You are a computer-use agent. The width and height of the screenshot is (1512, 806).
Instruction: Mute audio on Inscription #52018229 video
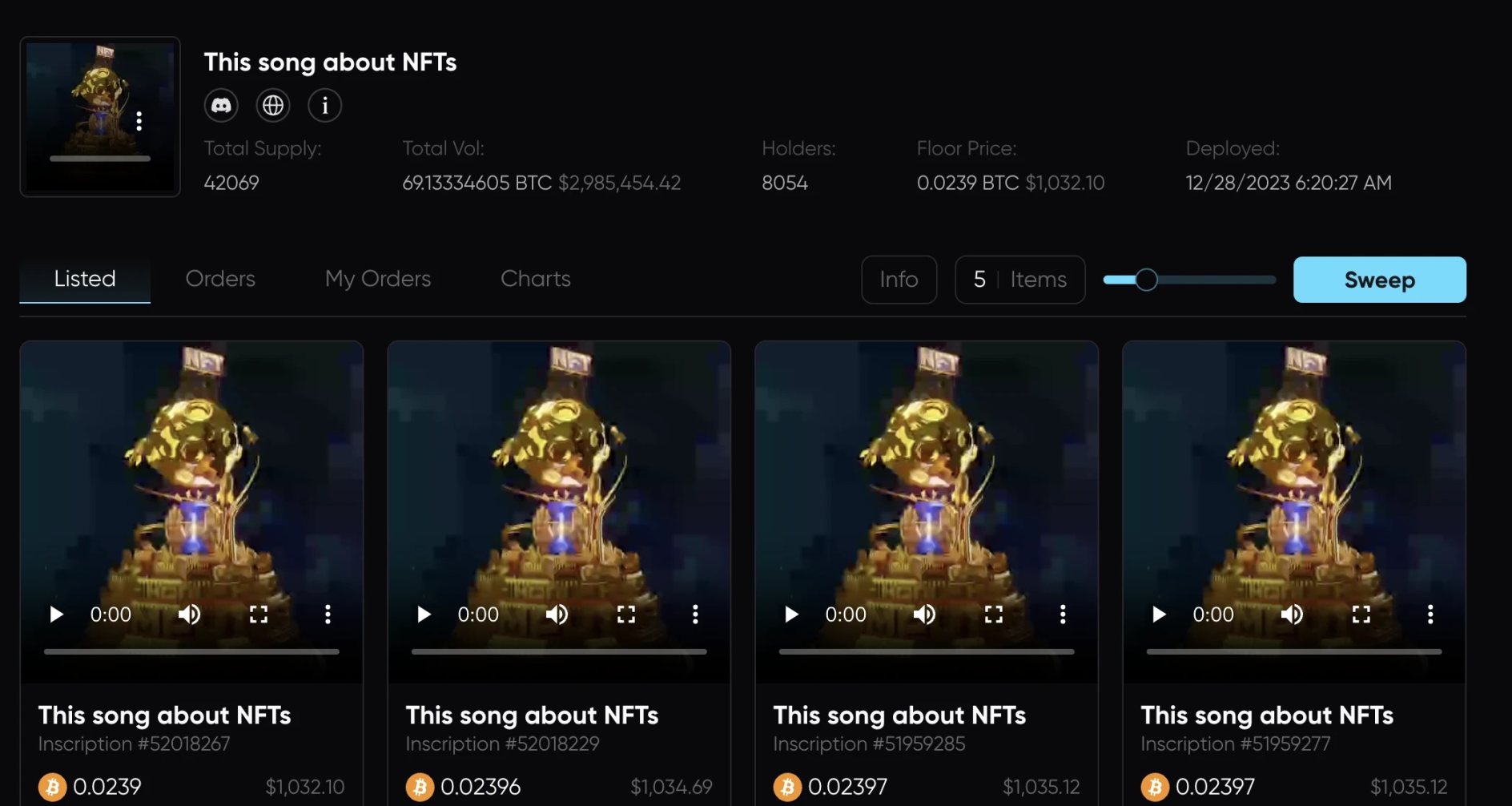pyautogui.click(x=557, y=615)
